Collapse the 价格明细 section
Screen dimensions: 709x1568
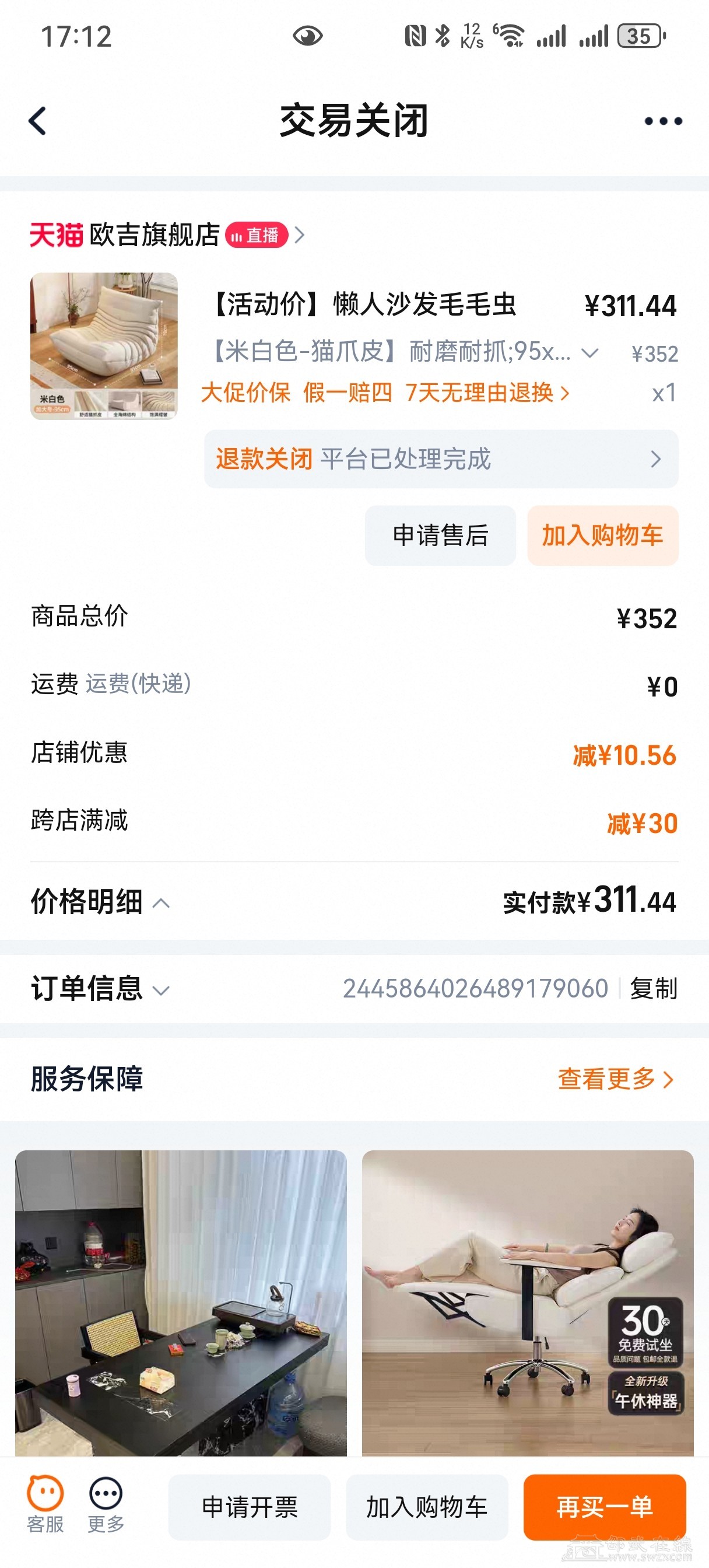click(100, 902)
